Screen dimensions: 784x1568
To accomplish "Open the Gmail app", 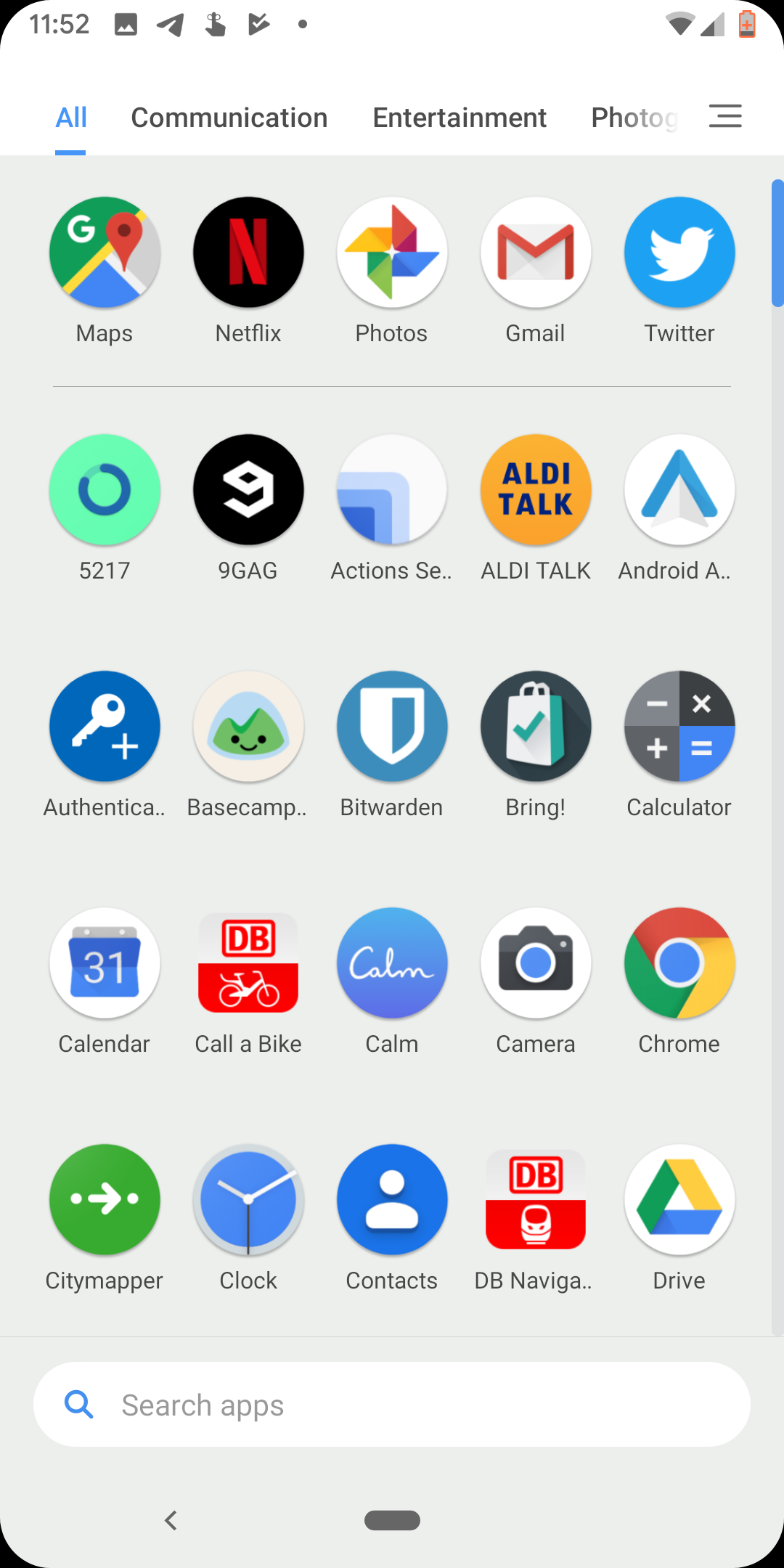I will [535, 252].
